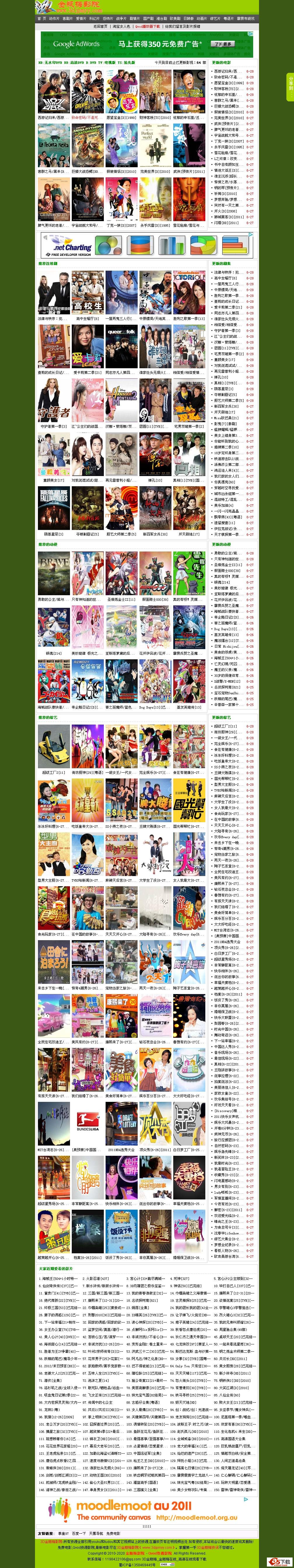The image size is (294, 1568).
Task: Select 西游记归来 in the updated movies list
Action: tap(225, 71)
